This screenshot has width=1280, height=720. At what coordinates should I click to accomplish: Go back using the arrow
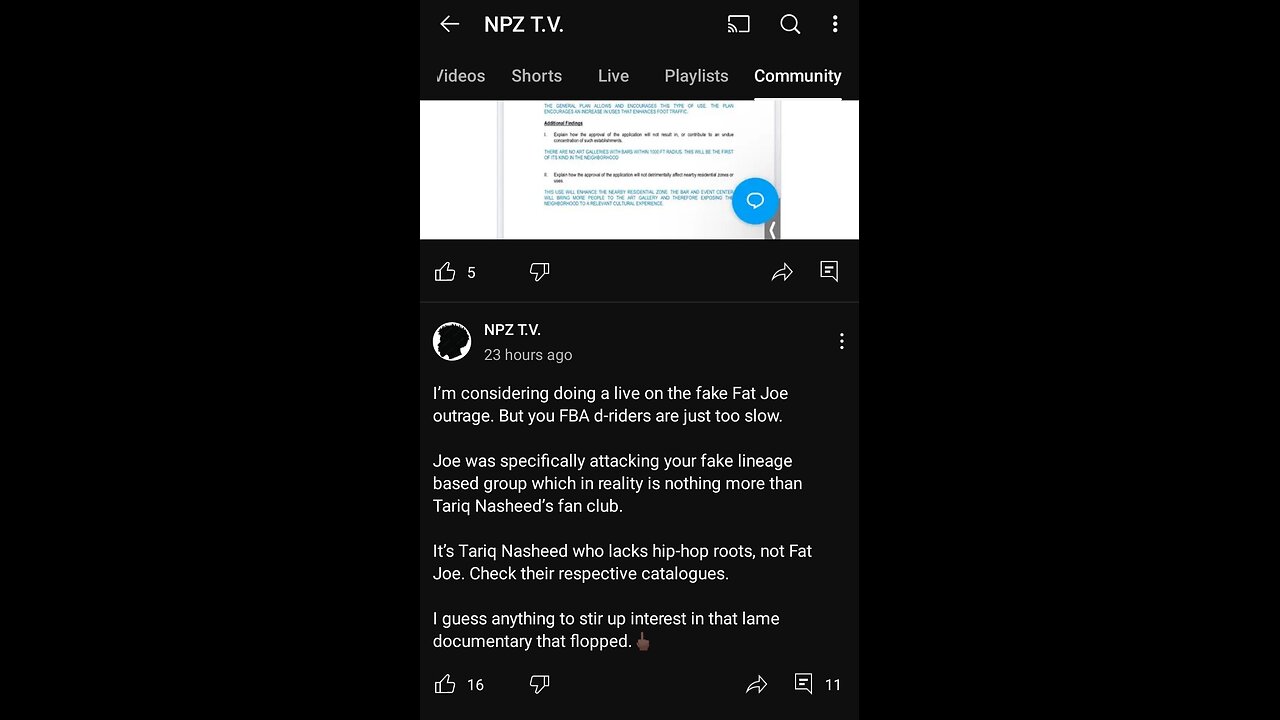tap(450, 25)
